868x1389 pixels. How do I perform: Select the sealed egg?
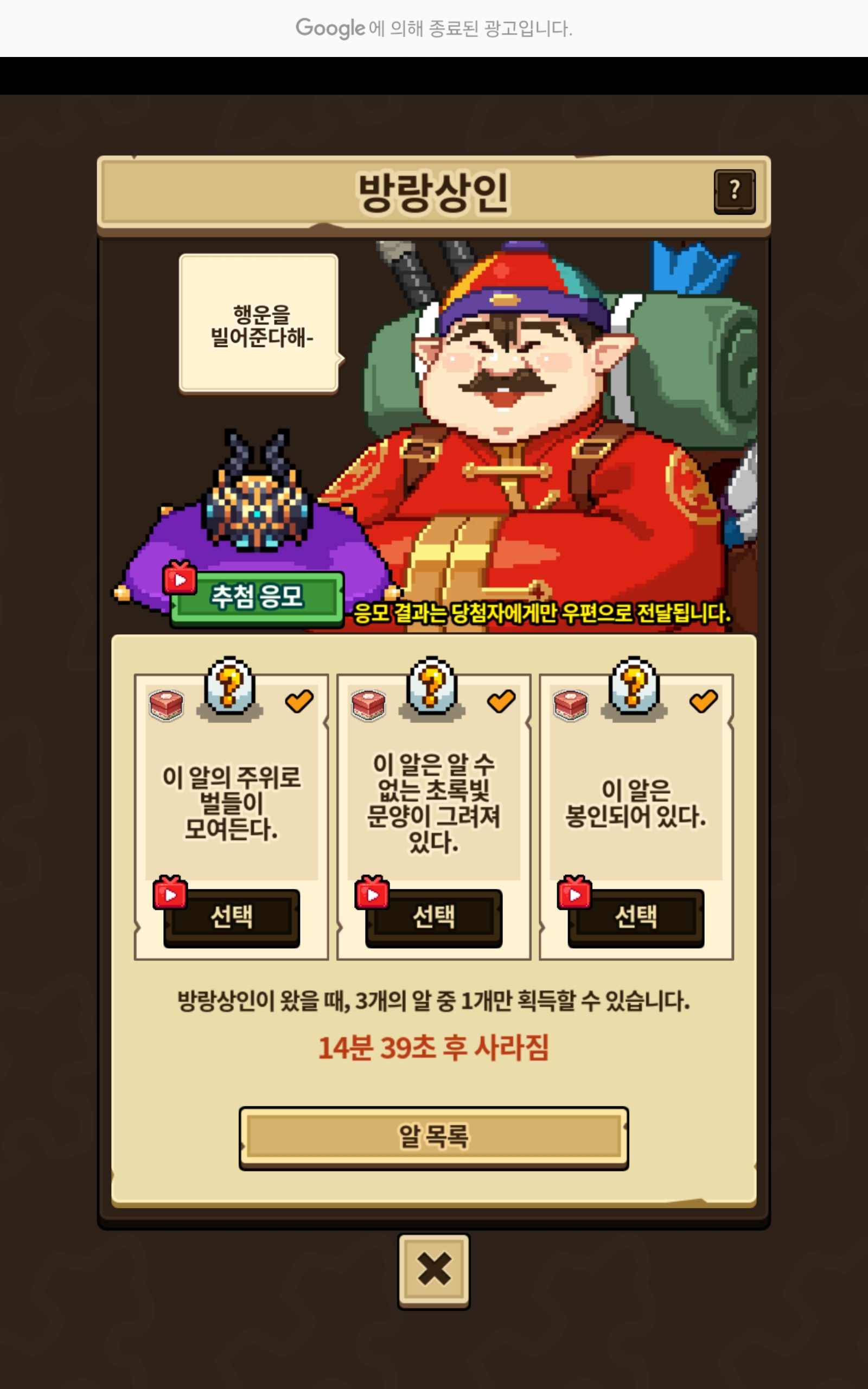(x=635, y=918)
